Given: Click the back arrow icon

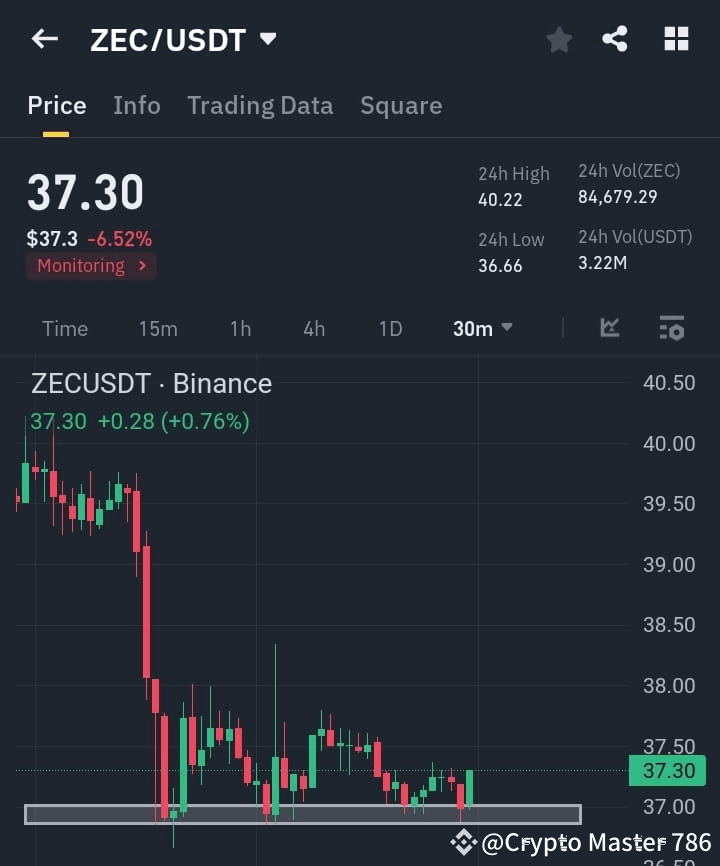Looking at the screenshot, I should click(44, 39).
